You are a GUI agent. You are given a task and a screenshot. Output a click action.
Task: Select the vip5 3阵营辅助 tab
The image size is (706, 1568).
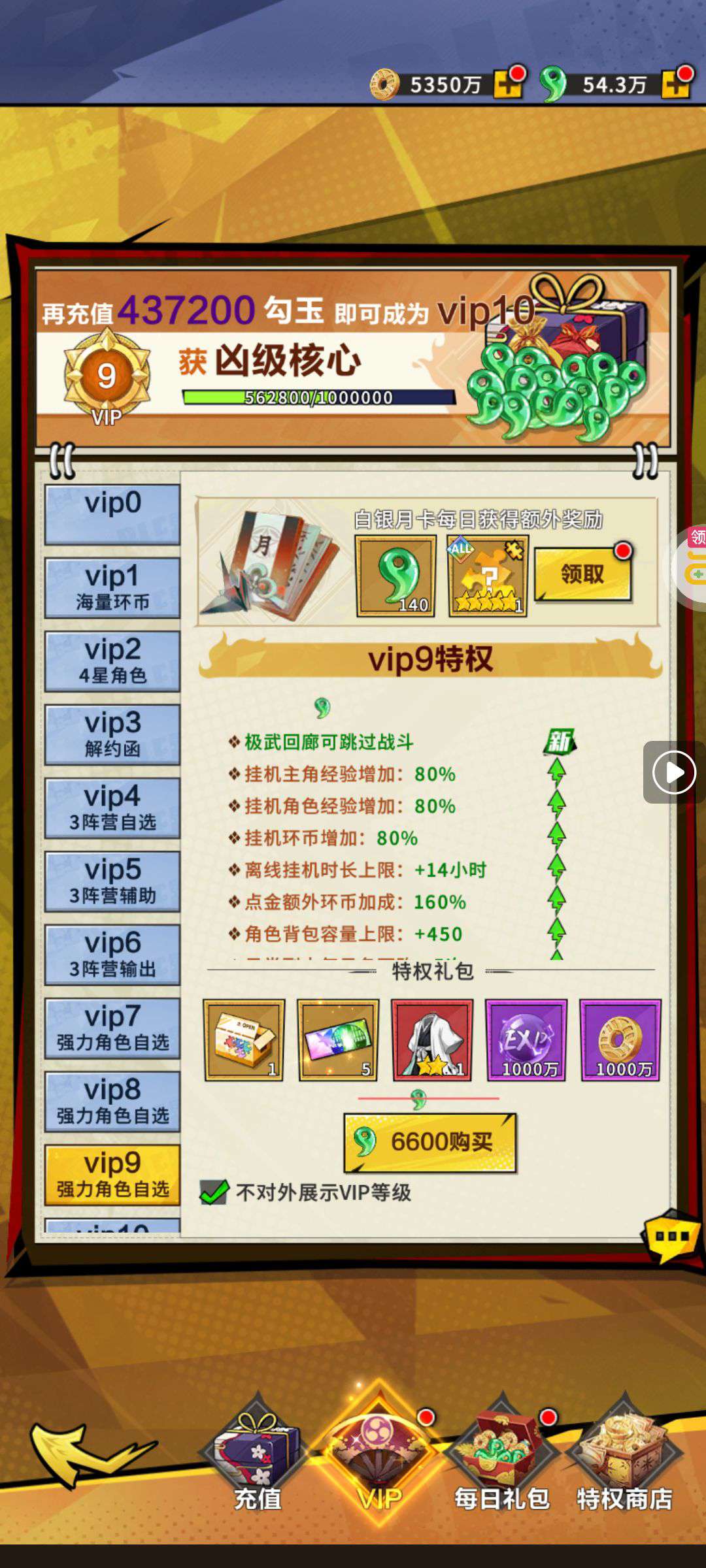(112, 881)
